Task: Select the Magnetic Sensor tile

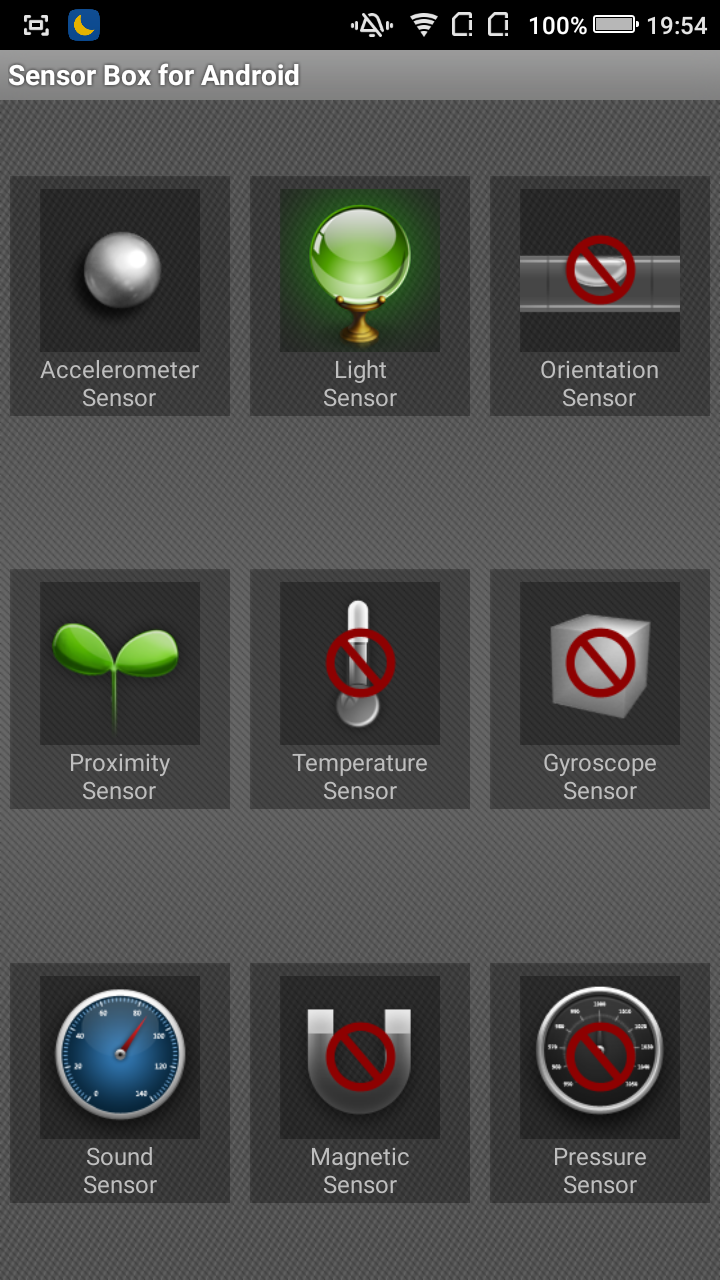Action: point(360,1082)
